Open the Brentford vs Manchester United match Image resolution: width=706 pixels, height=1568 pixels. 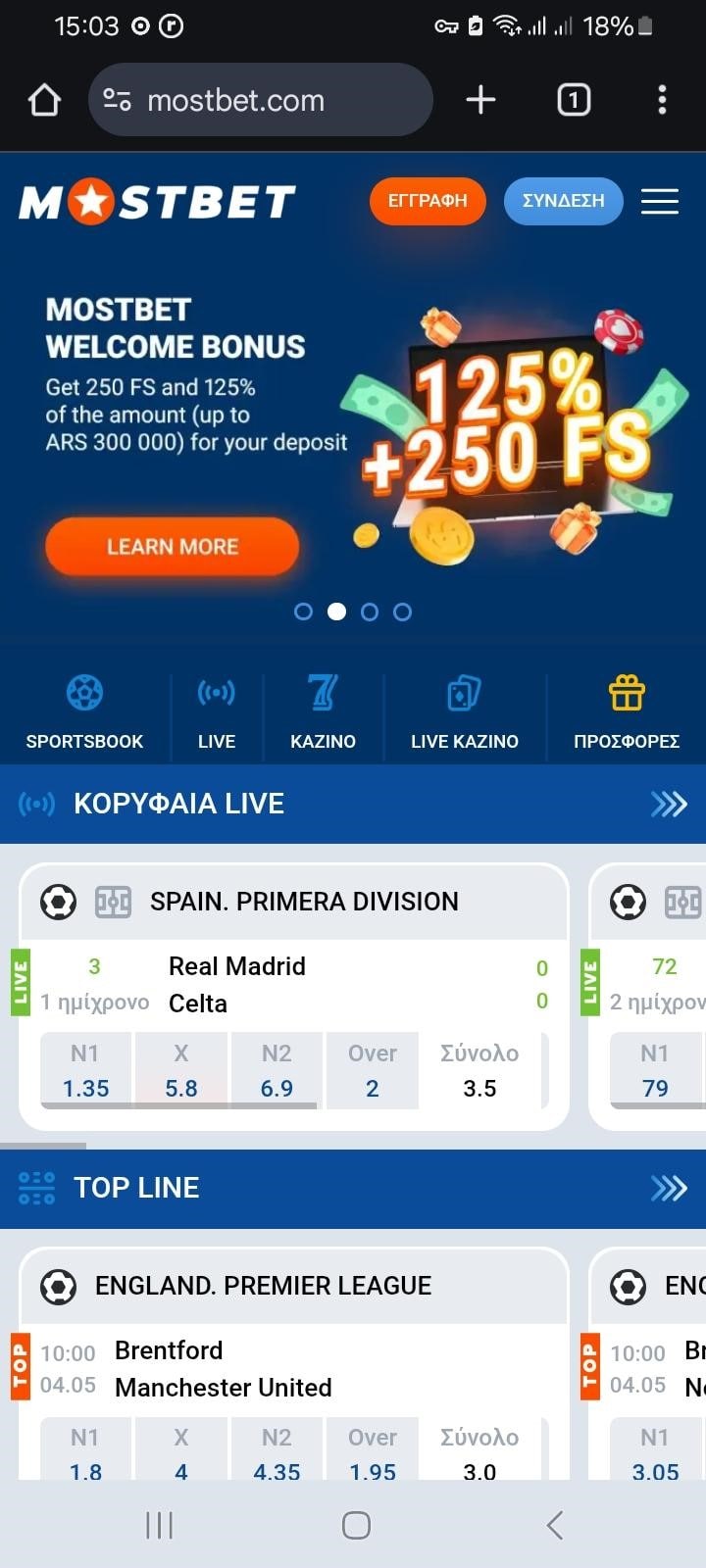[223, 1369]
